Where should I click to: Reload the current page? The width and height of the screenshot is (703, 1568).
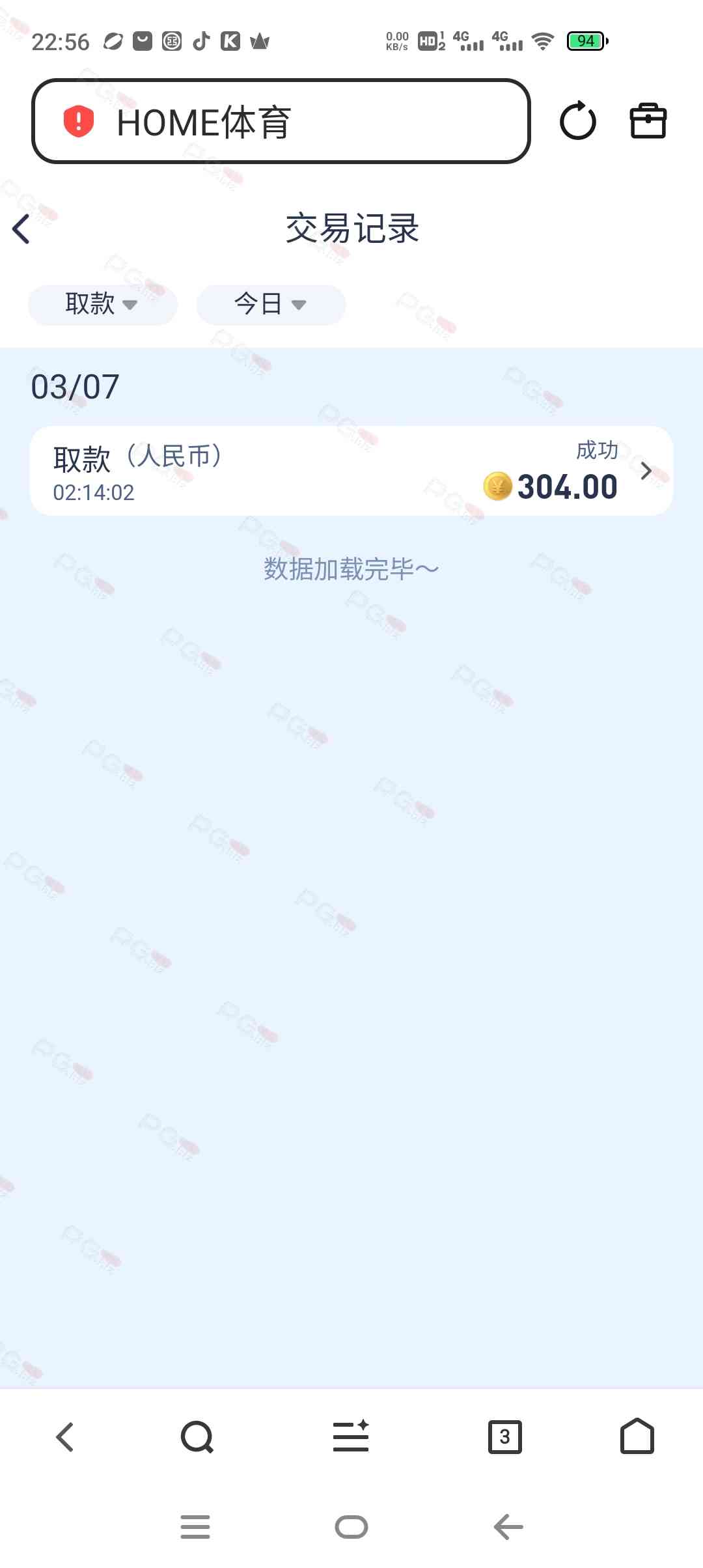click(577, 121)
